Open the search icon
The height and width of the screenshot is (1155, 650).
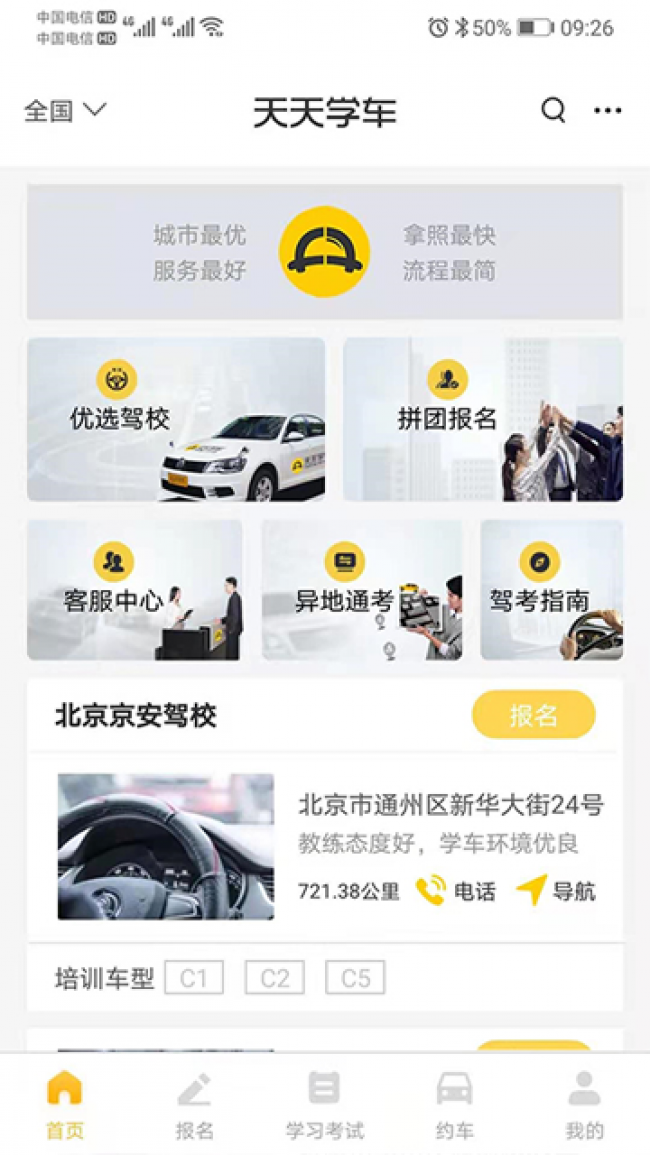[x=553, y=110]
